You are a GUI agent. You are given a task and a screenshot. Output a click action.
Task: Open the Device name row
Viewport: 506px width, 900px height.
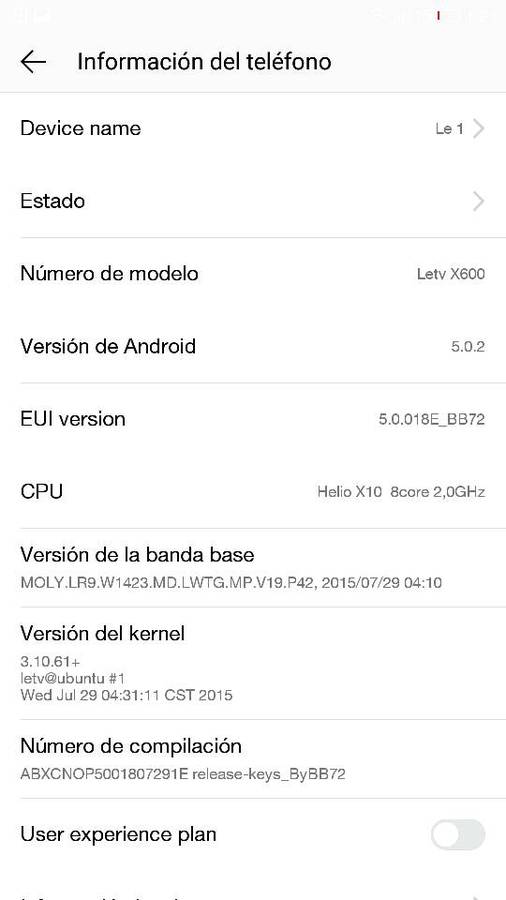coord(253,129)
